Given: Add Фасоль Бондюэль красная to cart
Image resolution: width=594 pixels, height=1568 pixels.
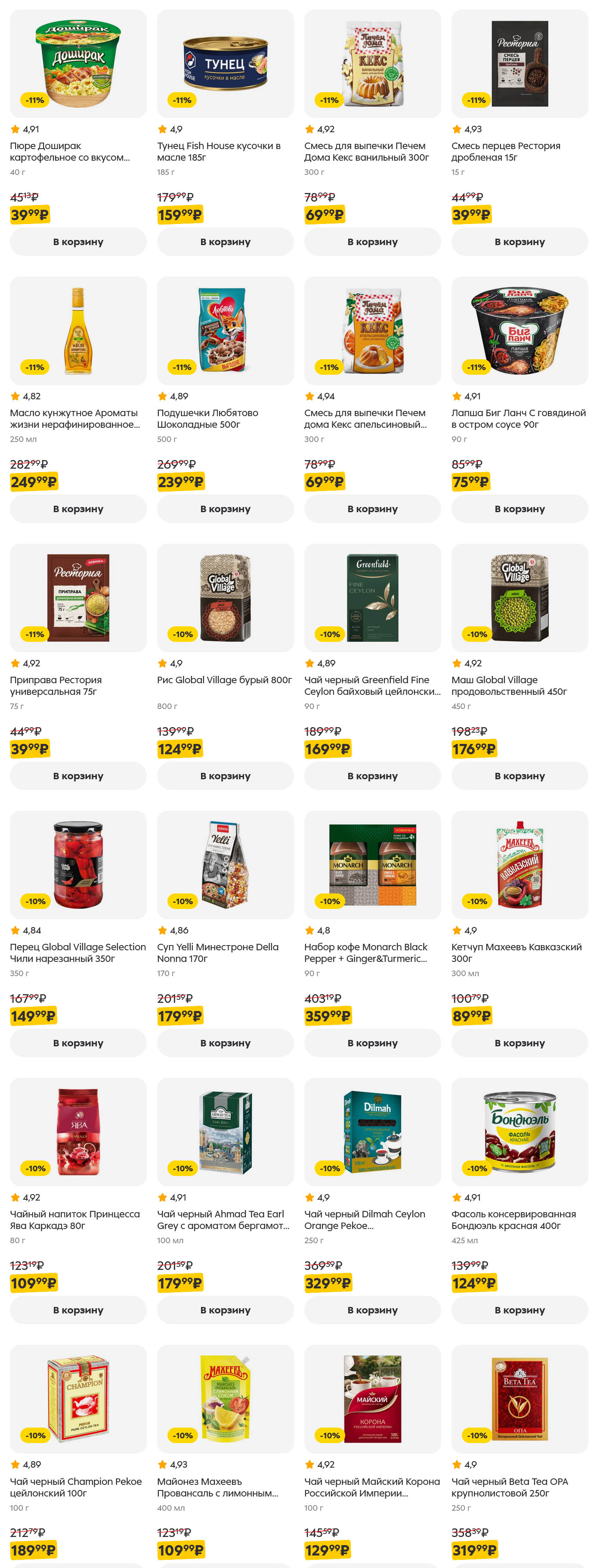Looking at the screenshot, I should click(x=519, y=1310).
